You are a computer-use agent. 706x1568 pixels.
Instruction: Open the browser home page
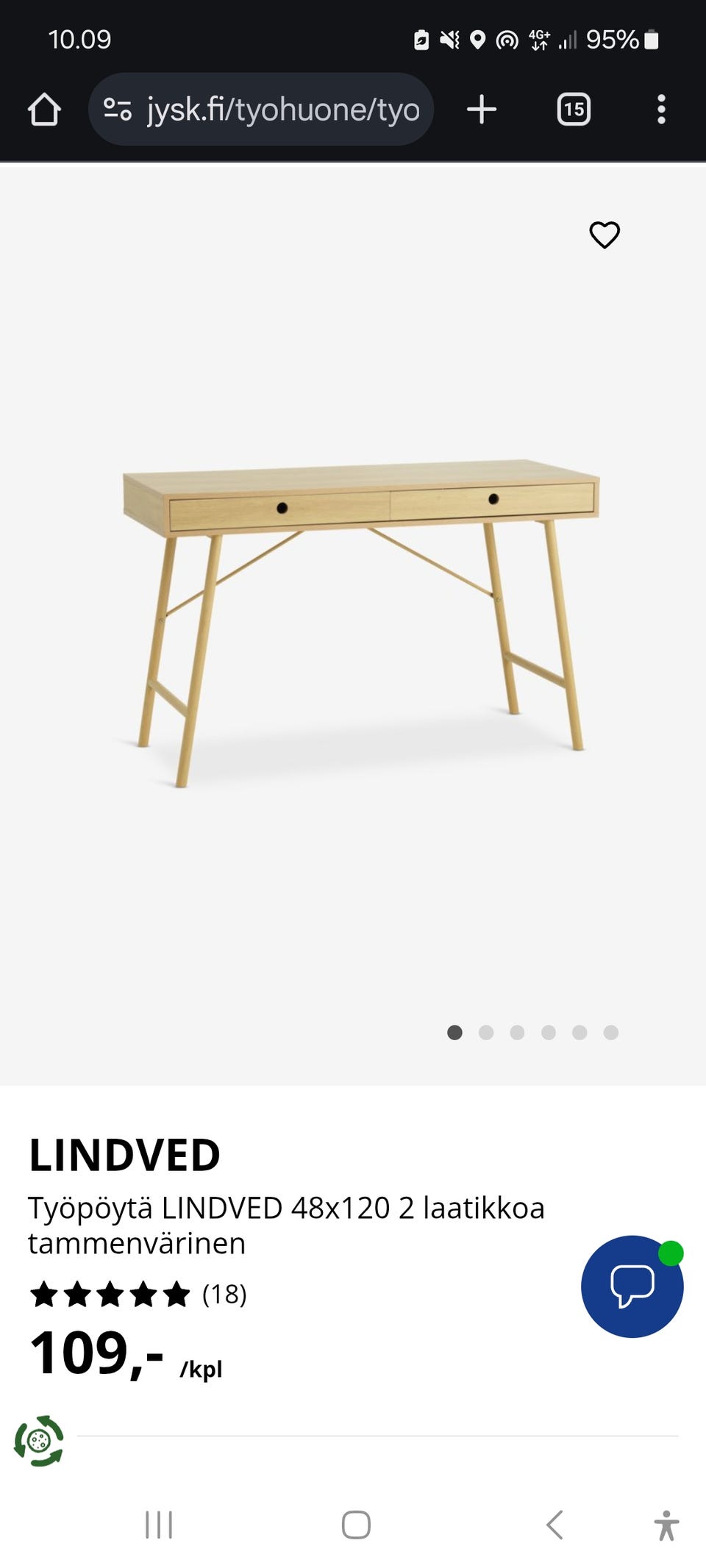tap(44, 110)
